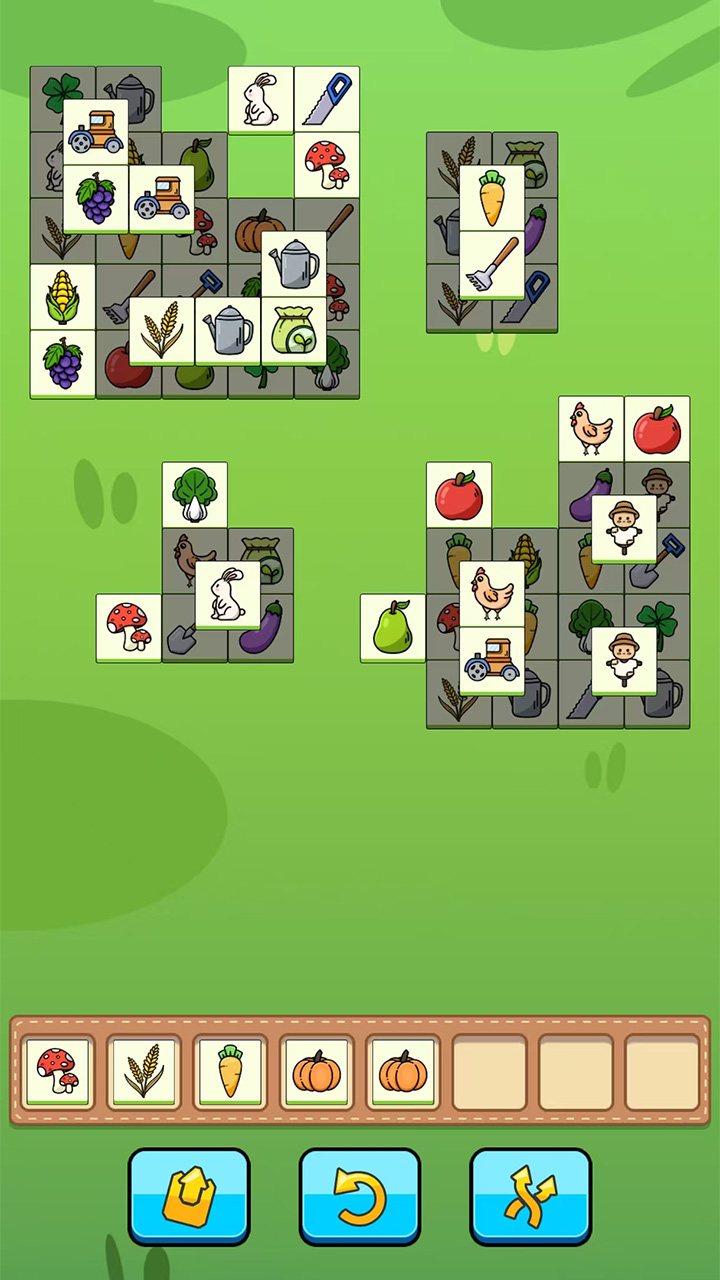This screenshot has width=720, height=1280.
Task: Select the bright corn tile
Action: click(x=62, y=296)
